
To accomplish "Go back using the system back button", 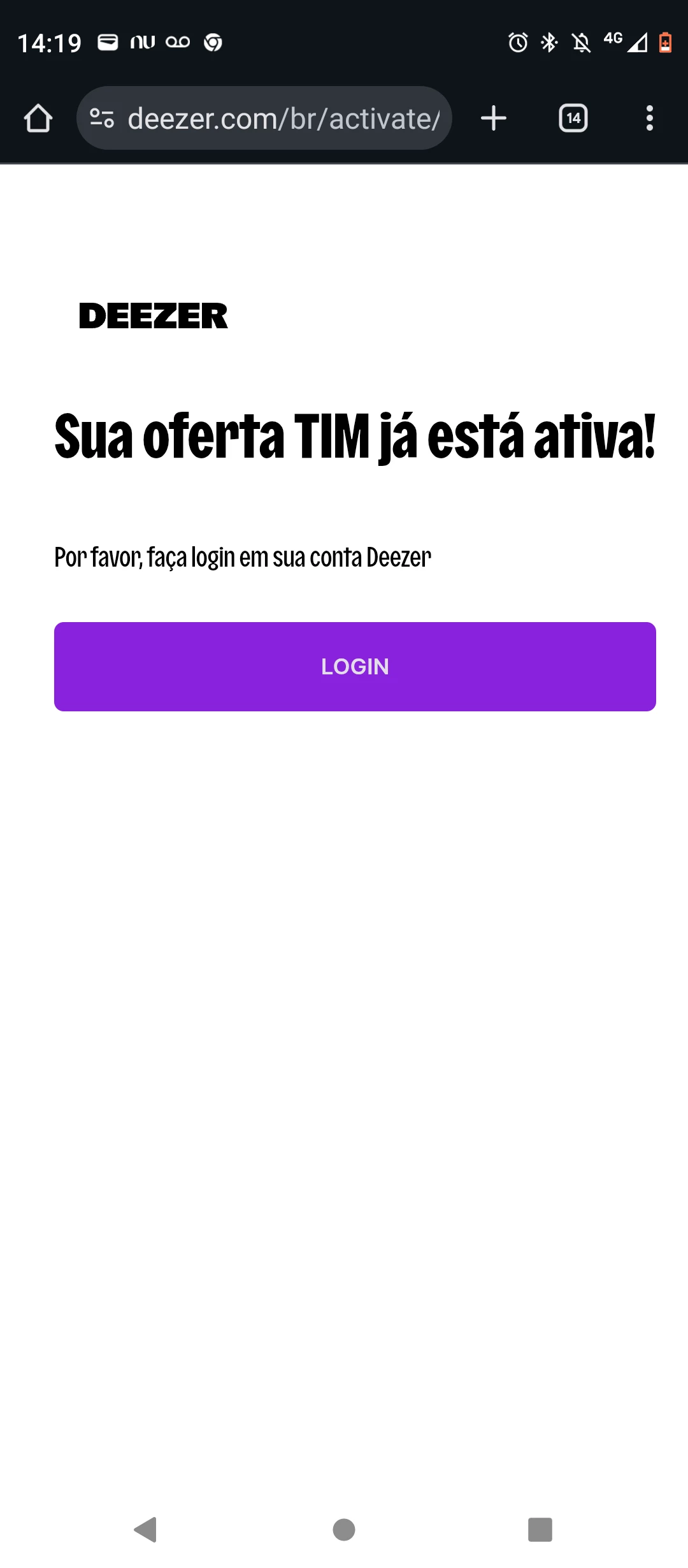I will tap(146, 1529).
